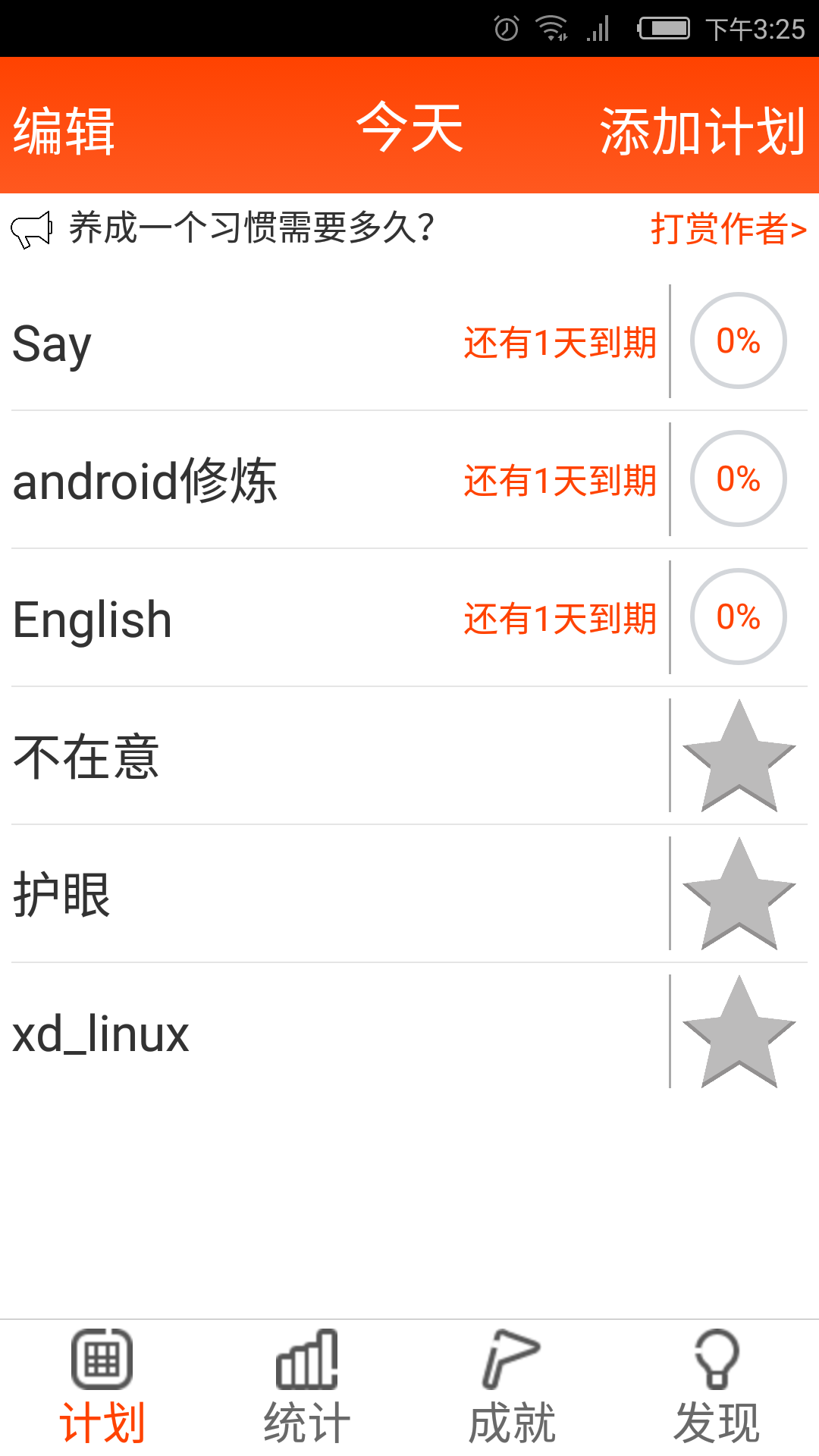Image resolution: width=819 pixels, height=1456 pixels.
Task: Open 今天 date selector in title bar
Action: pos(409,127)
